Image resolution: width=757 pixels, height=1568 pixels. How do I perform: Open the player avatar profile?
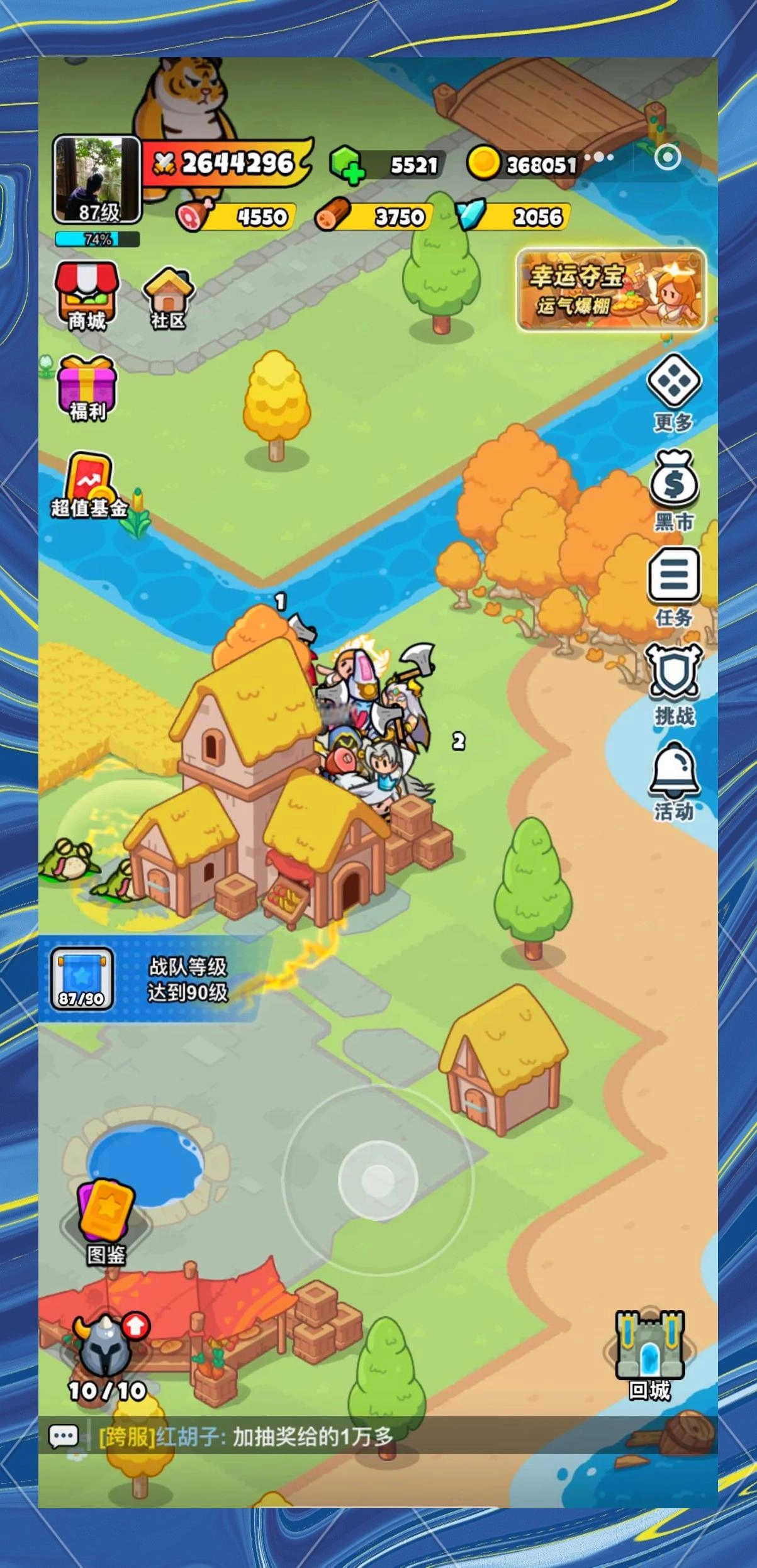(x=96, y=180)
